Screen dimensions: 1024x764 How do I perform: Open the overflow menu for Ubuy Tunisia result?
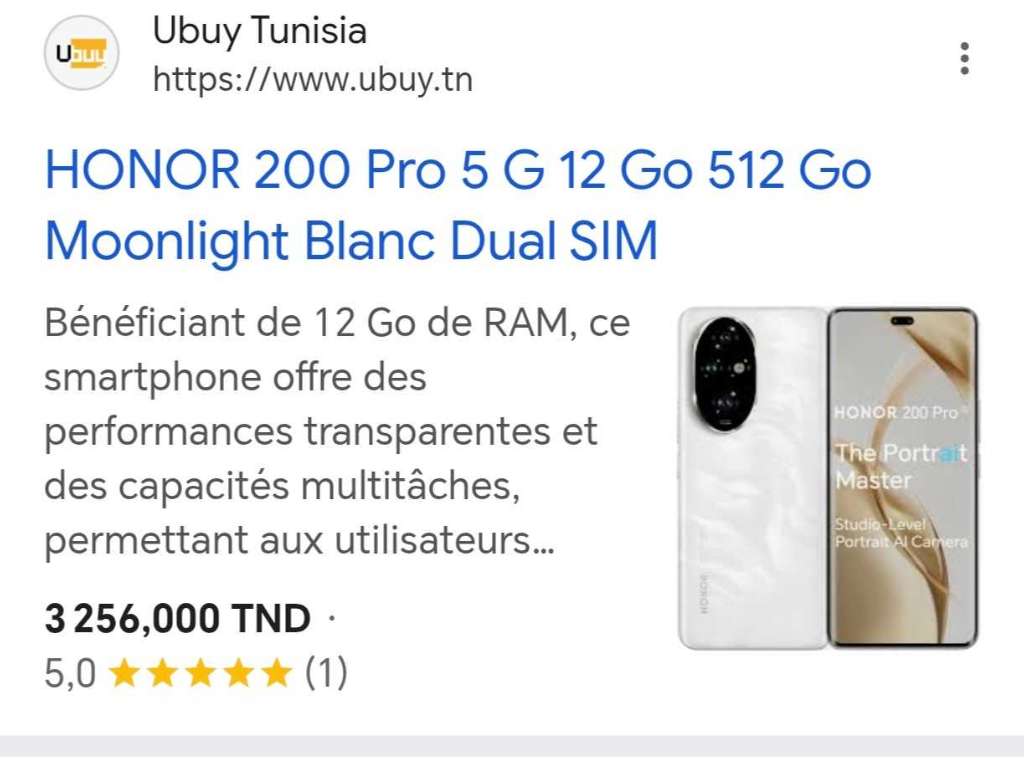[x=964, y=58]
